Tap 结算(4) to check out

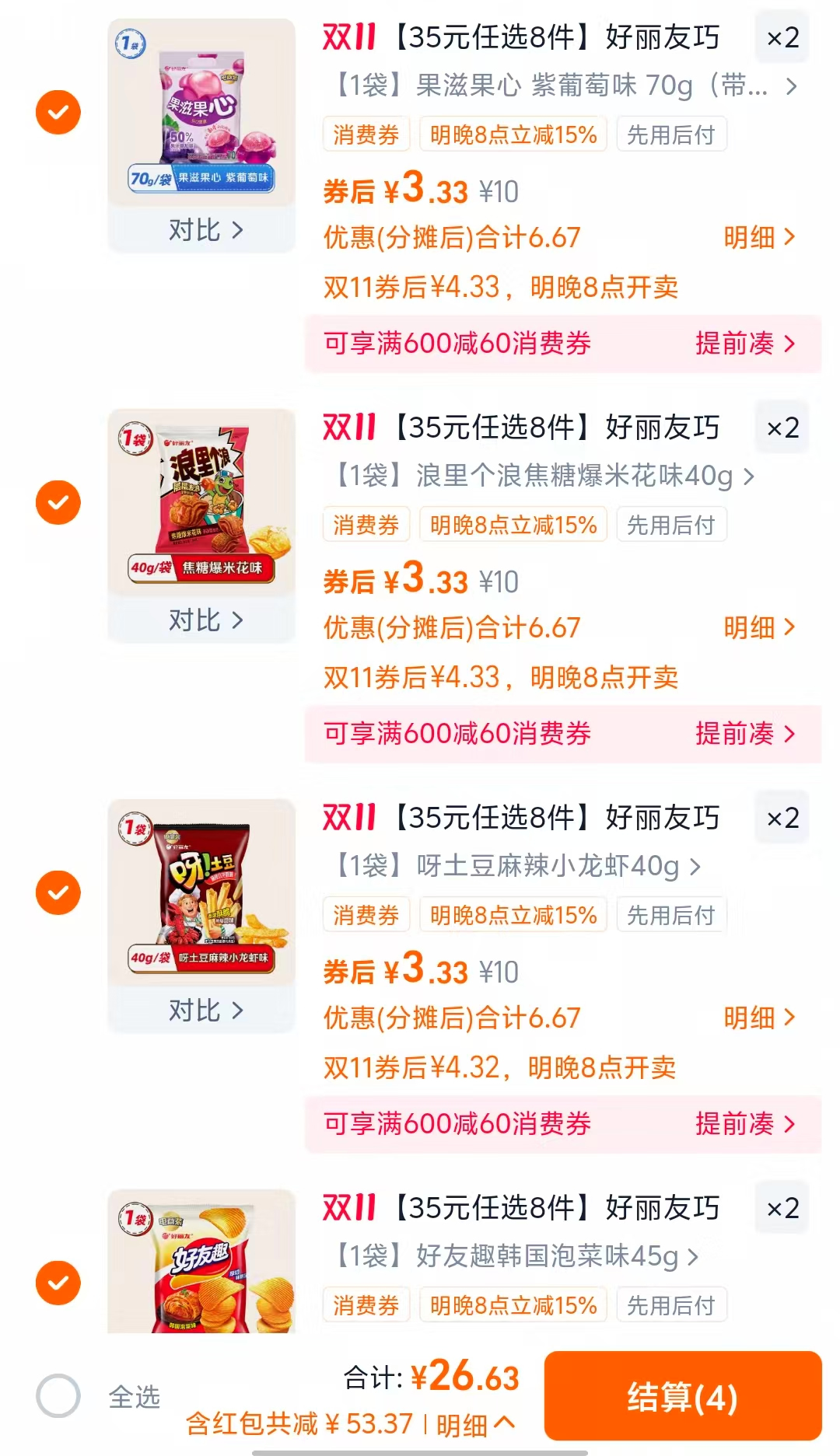682,1396
